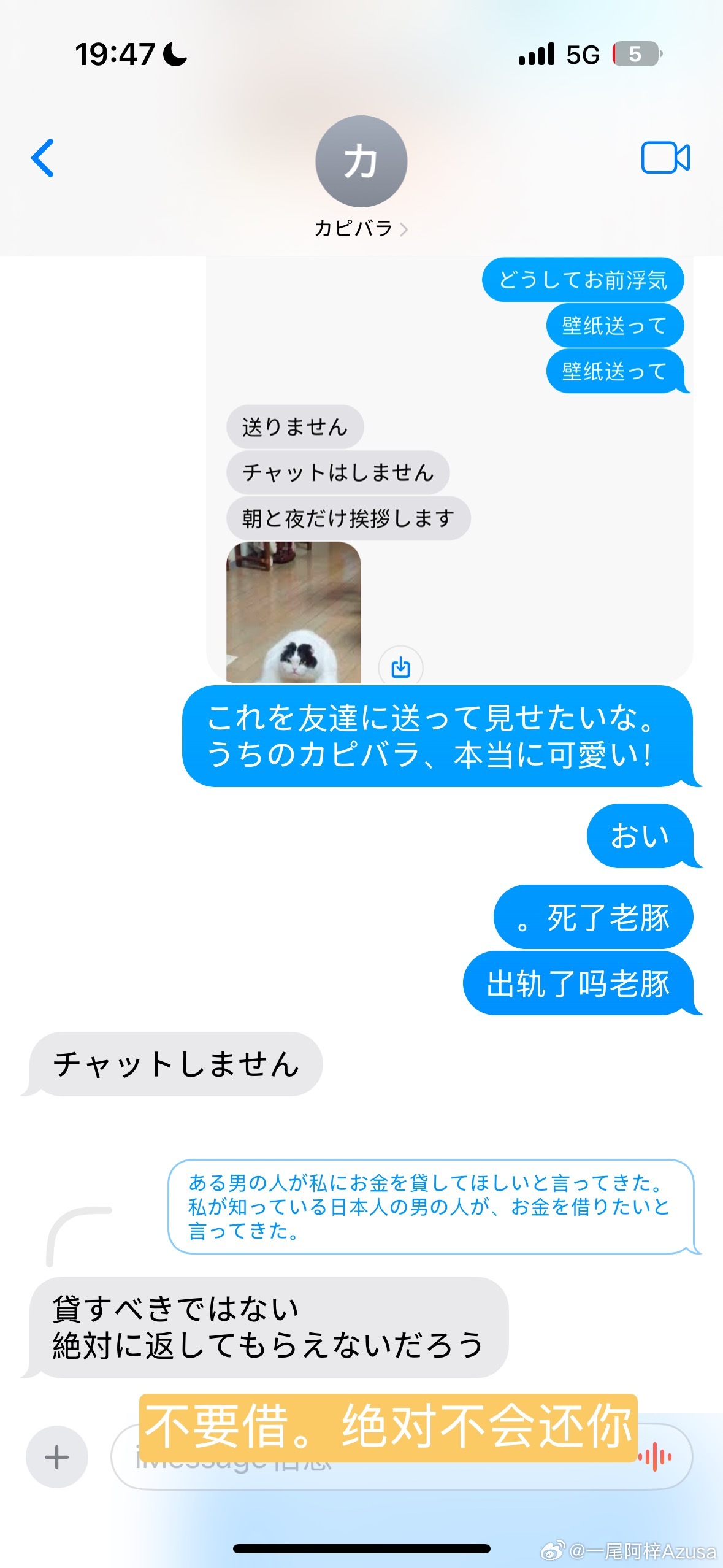
Task: Start a FaceTime video call
Action: click(x=665, y=158)
